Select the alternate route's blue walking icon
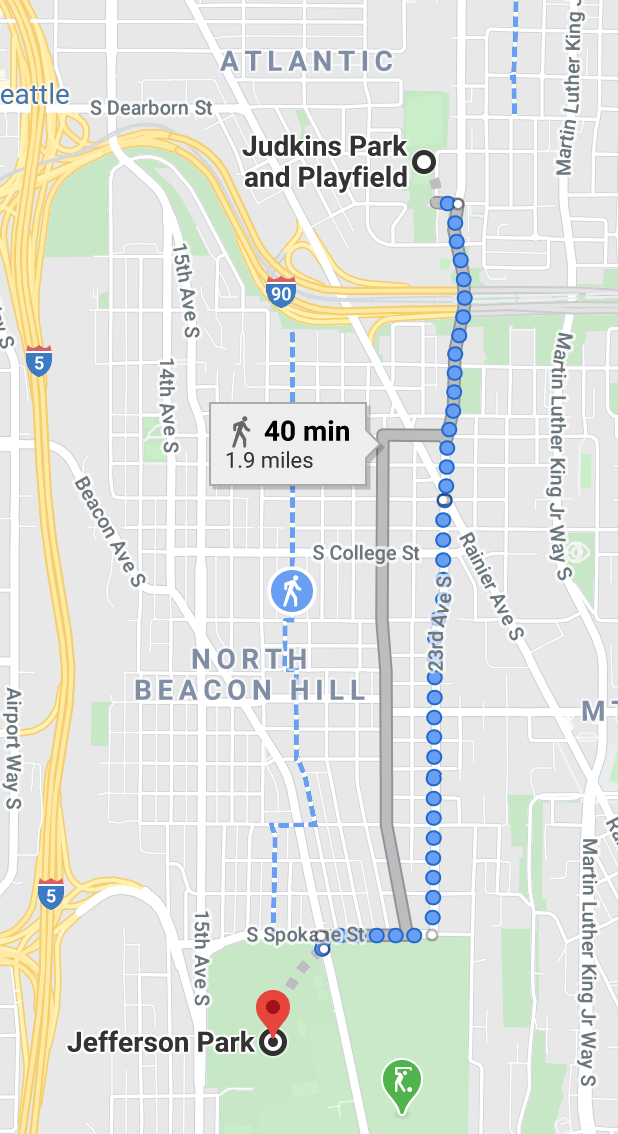 292,592
